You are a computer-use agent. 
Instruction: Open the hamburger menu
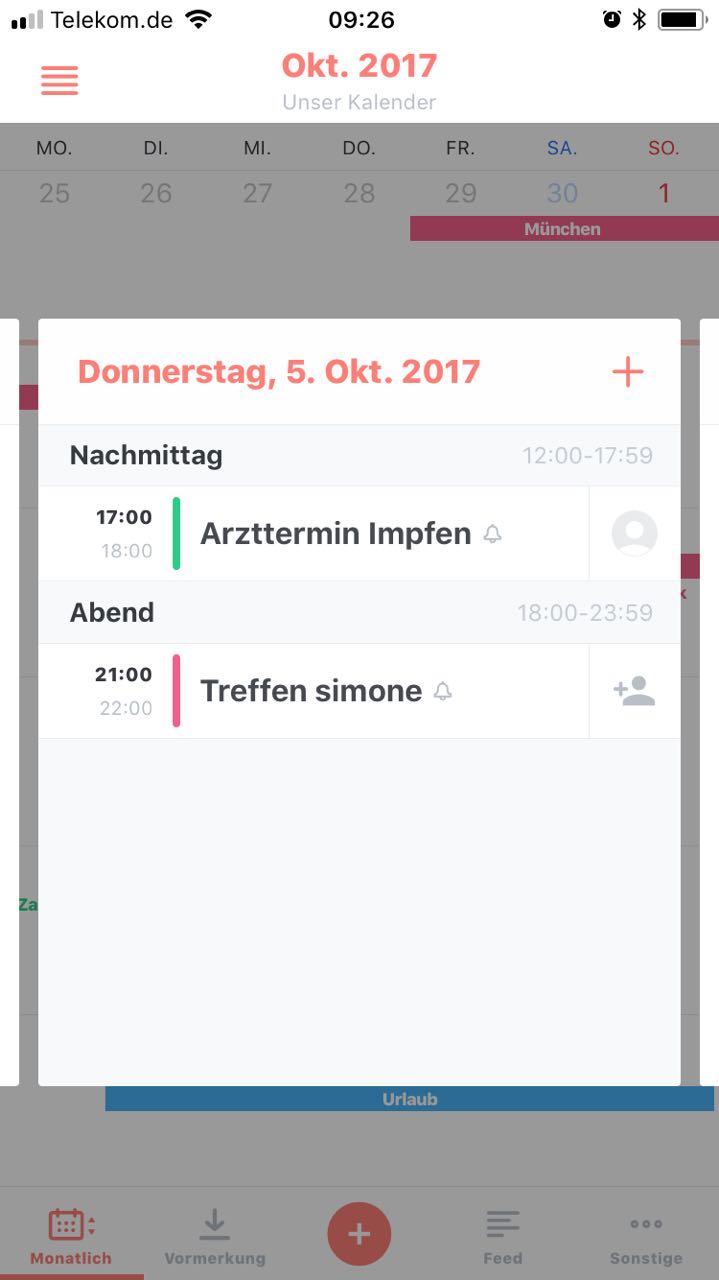tap(60, 81)
